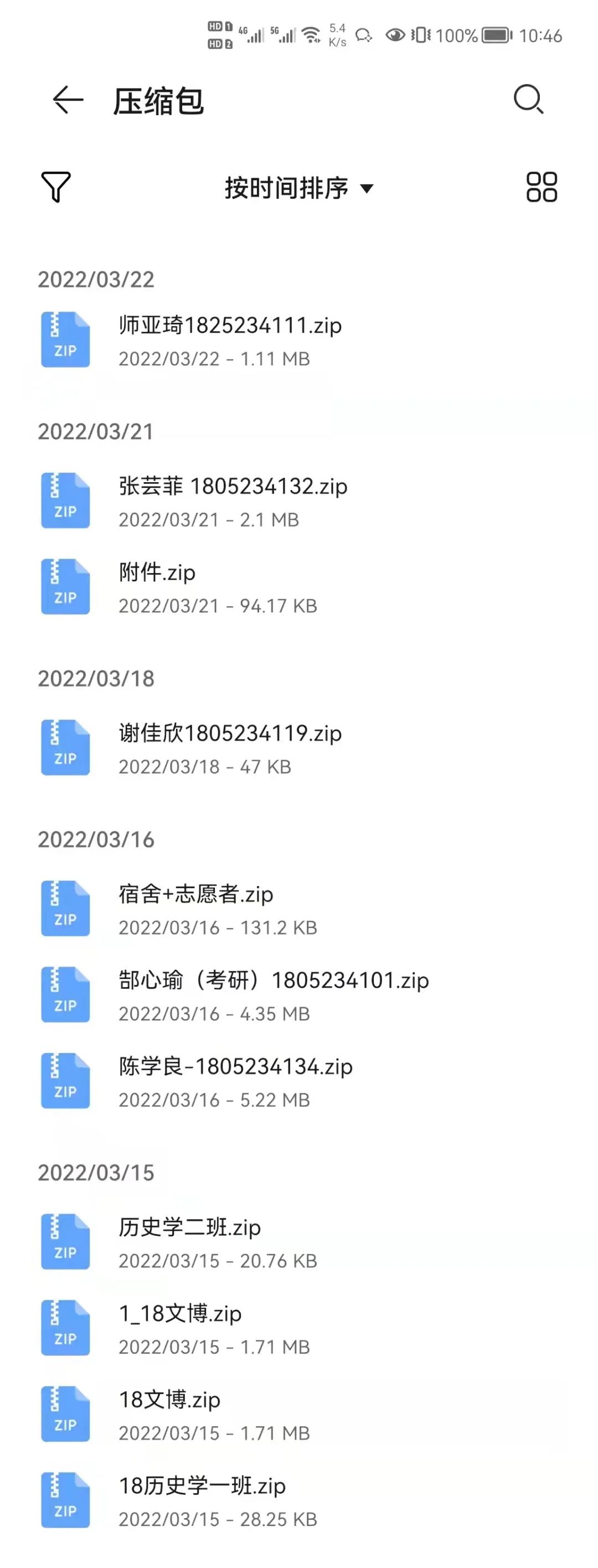Screen dimensions: 598x1568
Task: Open 谢佳欣1805234119.zip
Action: [x=230, y=747]
